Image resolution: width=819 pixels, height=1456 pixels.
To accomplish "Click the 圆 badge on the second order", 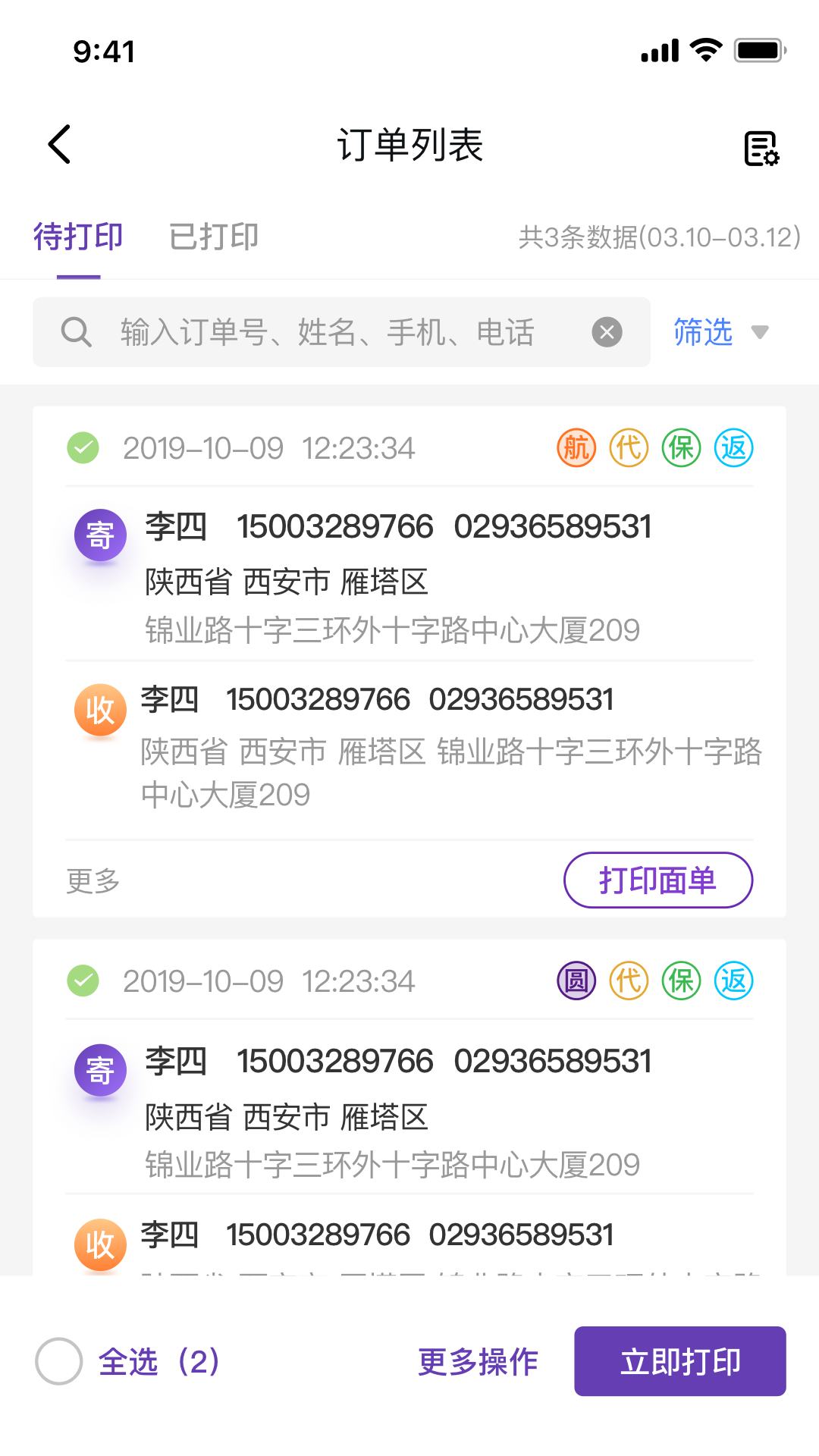I will (x=576, y=980).
